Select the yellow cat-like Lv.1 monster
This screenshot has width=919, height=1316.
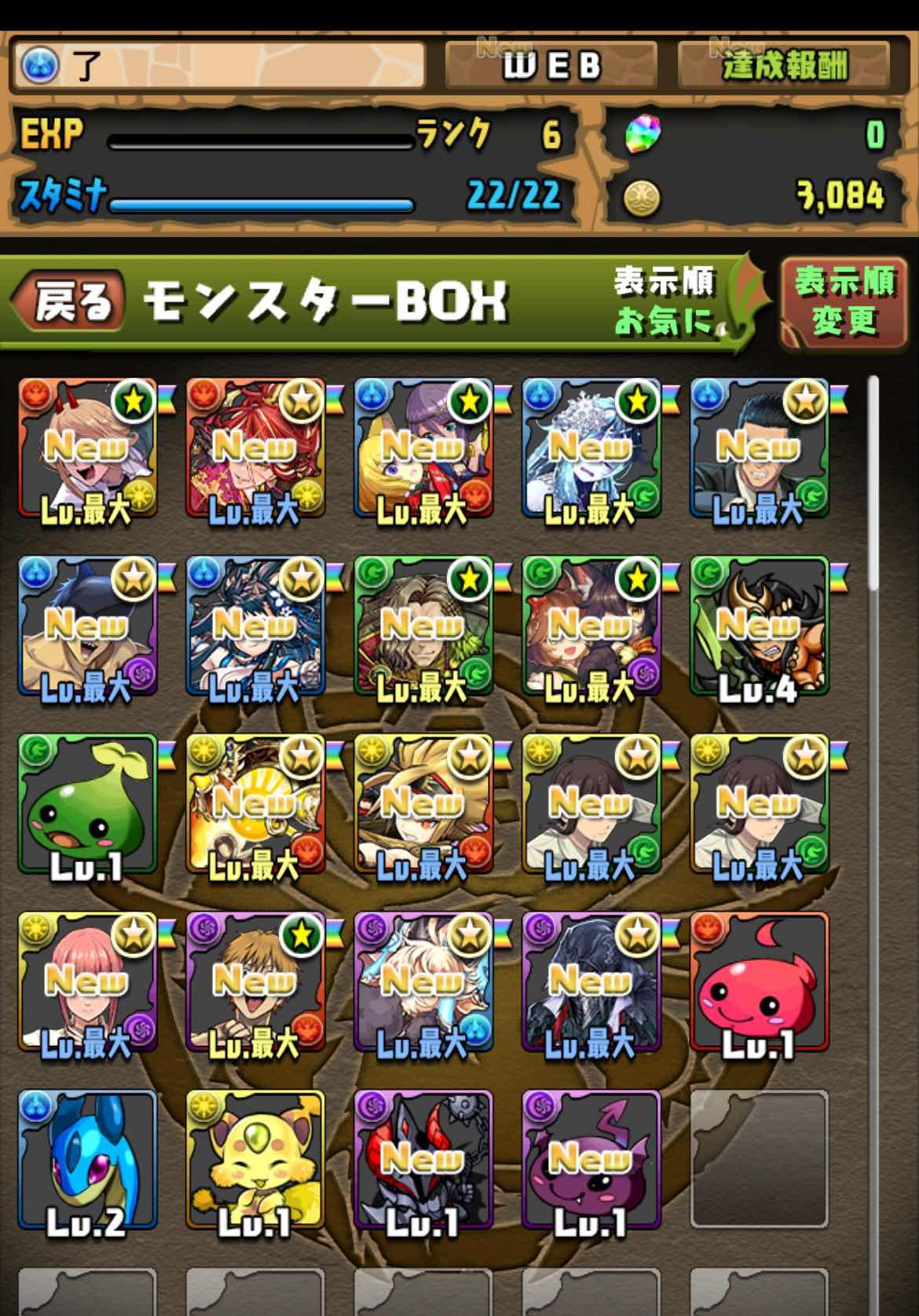pos(255,1160)
